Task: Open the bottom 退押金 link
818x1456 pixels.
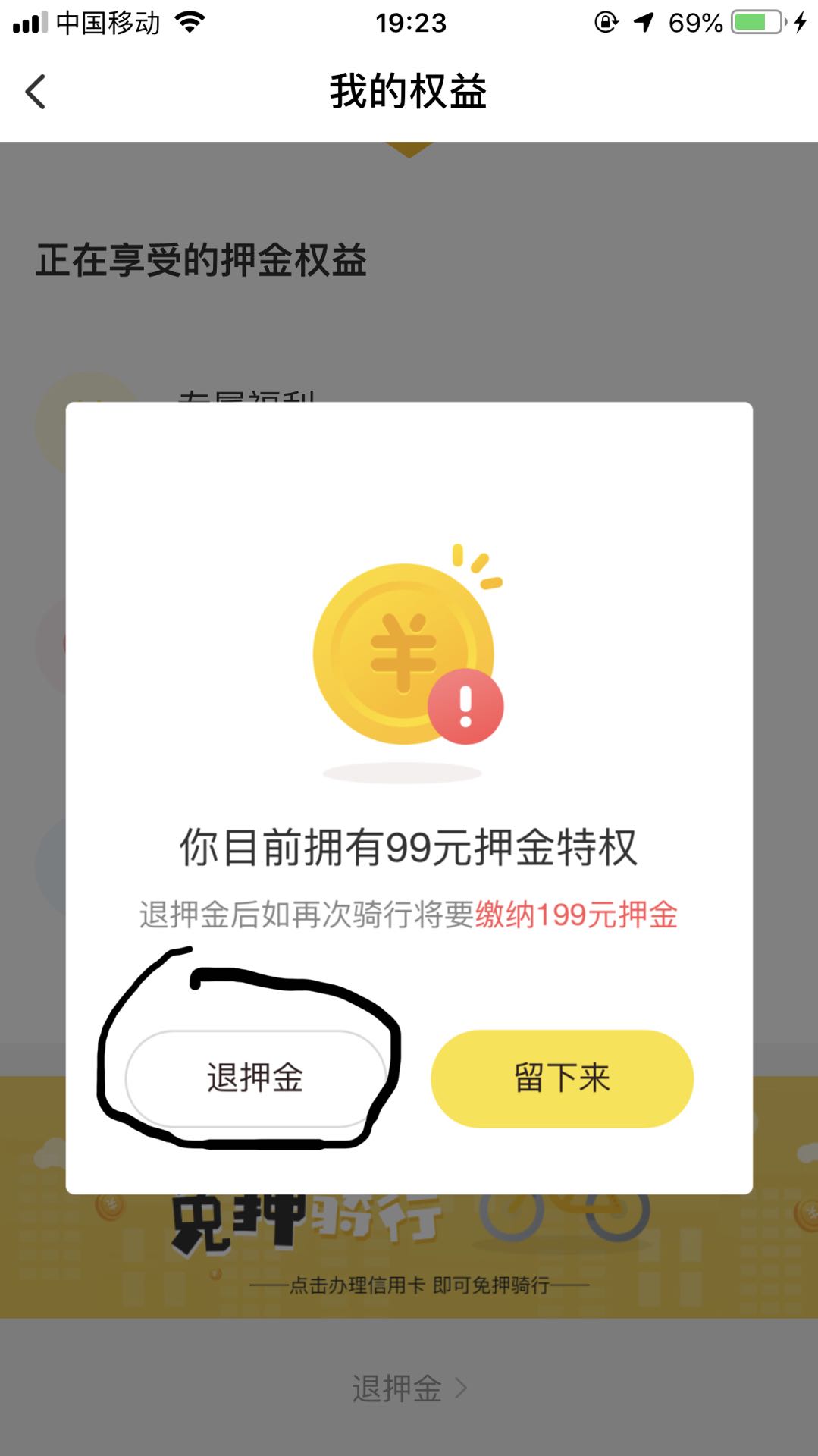Action: click(x=397, y=1387)
